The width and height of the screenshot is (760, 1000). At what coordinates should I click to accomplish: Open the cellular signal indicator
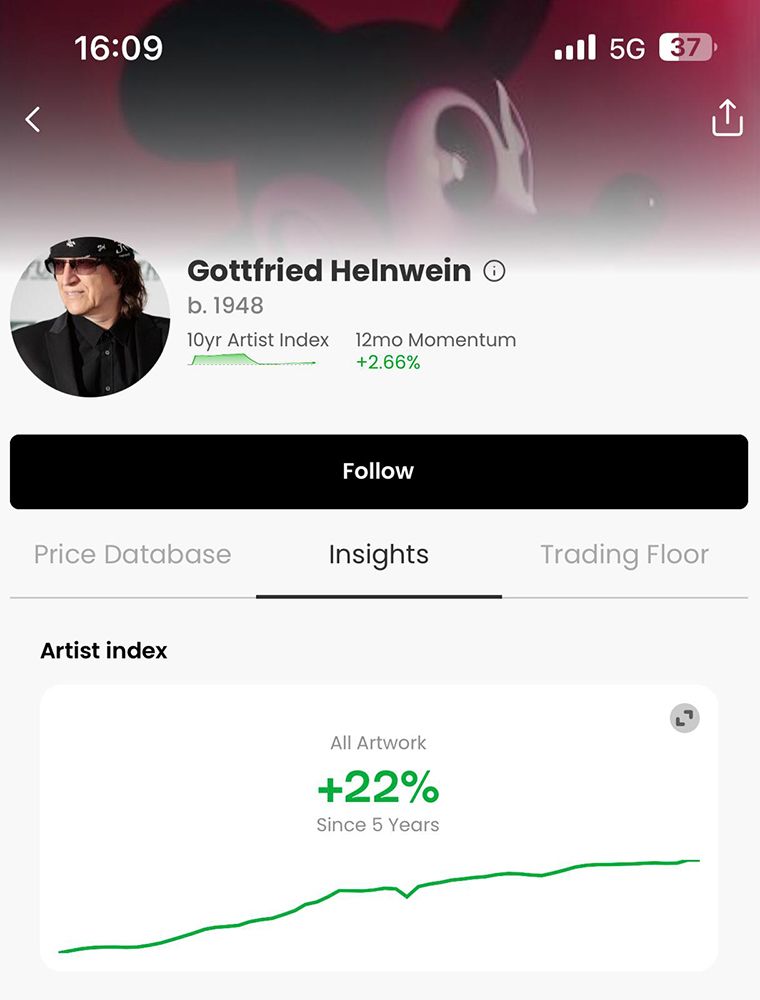pyautogui.click(x=573, y=47)
